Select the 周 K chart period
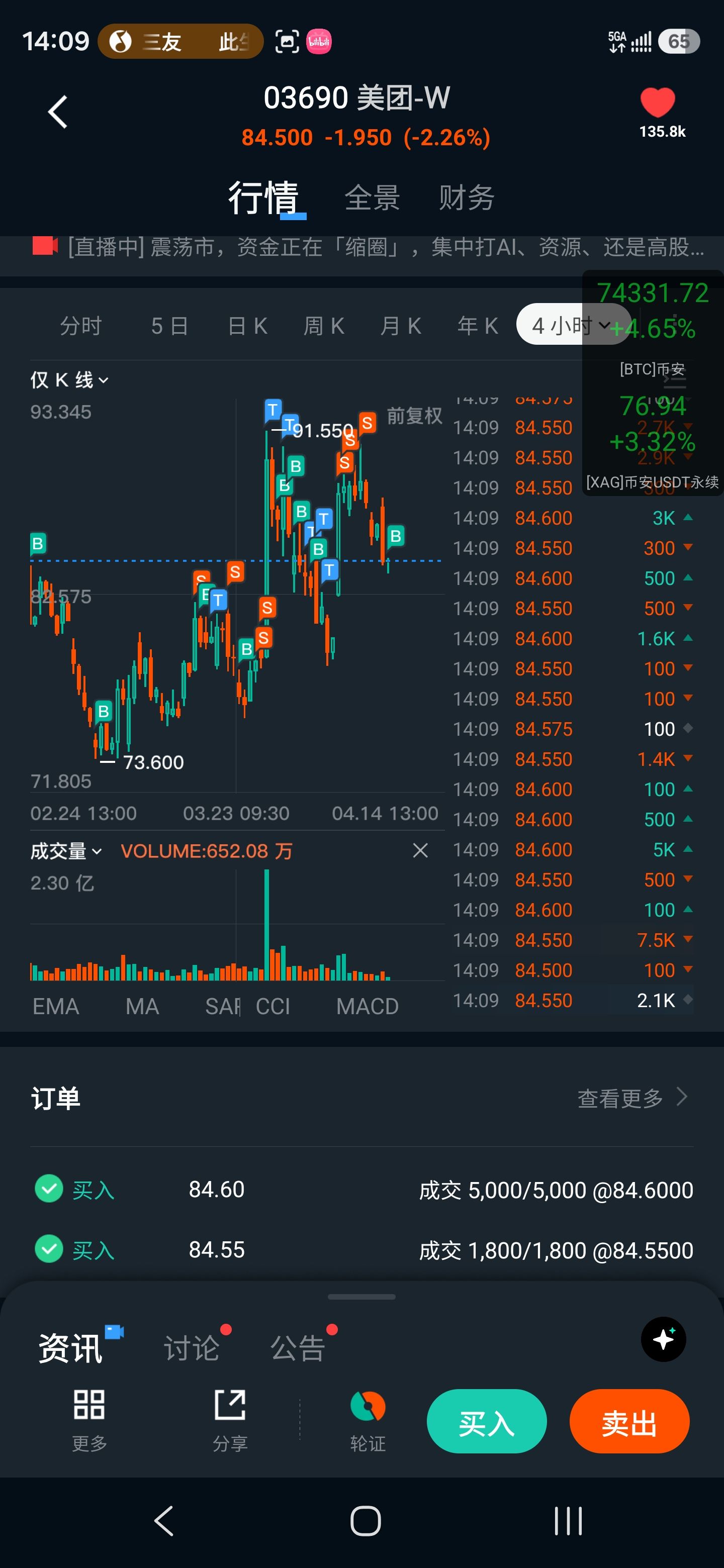 (323, 326)
